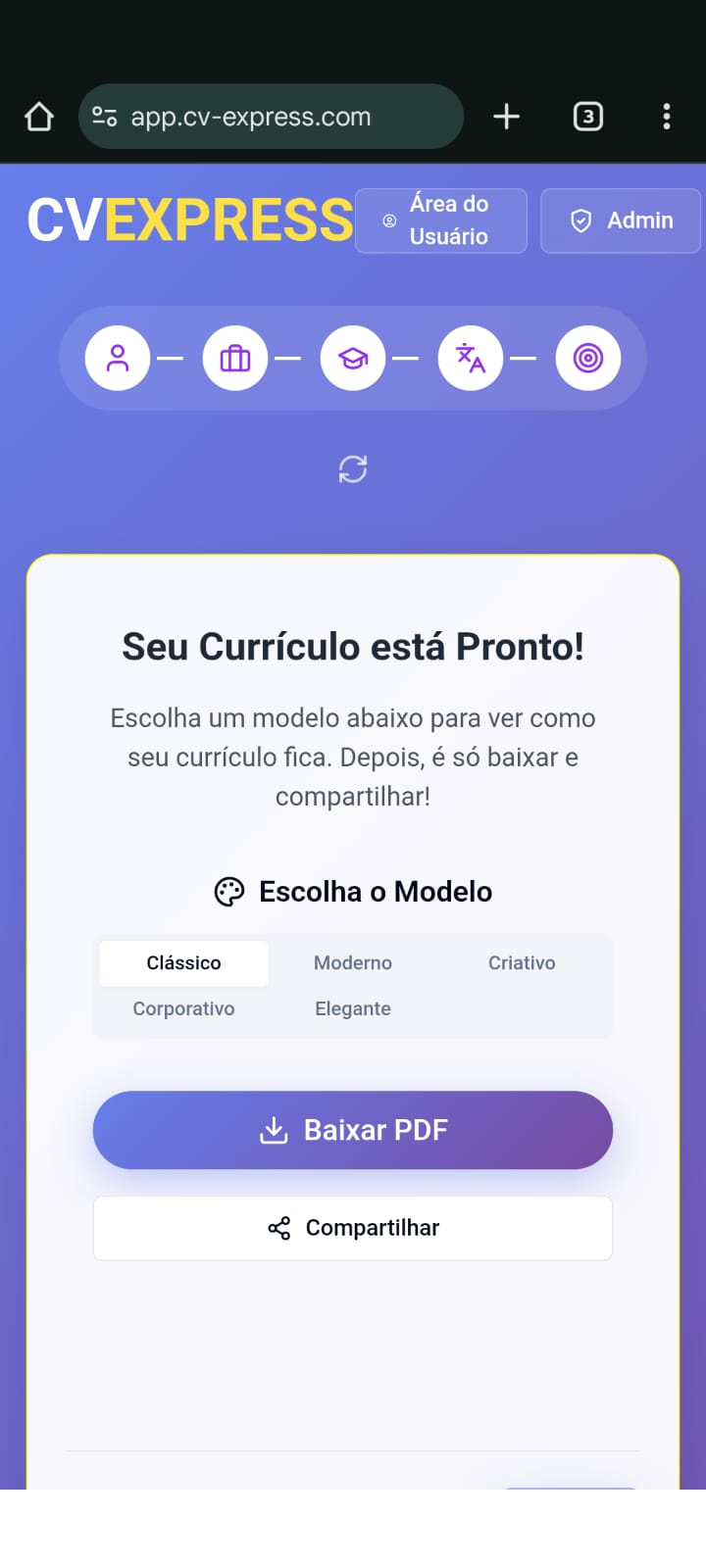The height and width of the screenshot is (1568, 706).
Task: Open a new browser tab
Action: [x=506, y=117]
